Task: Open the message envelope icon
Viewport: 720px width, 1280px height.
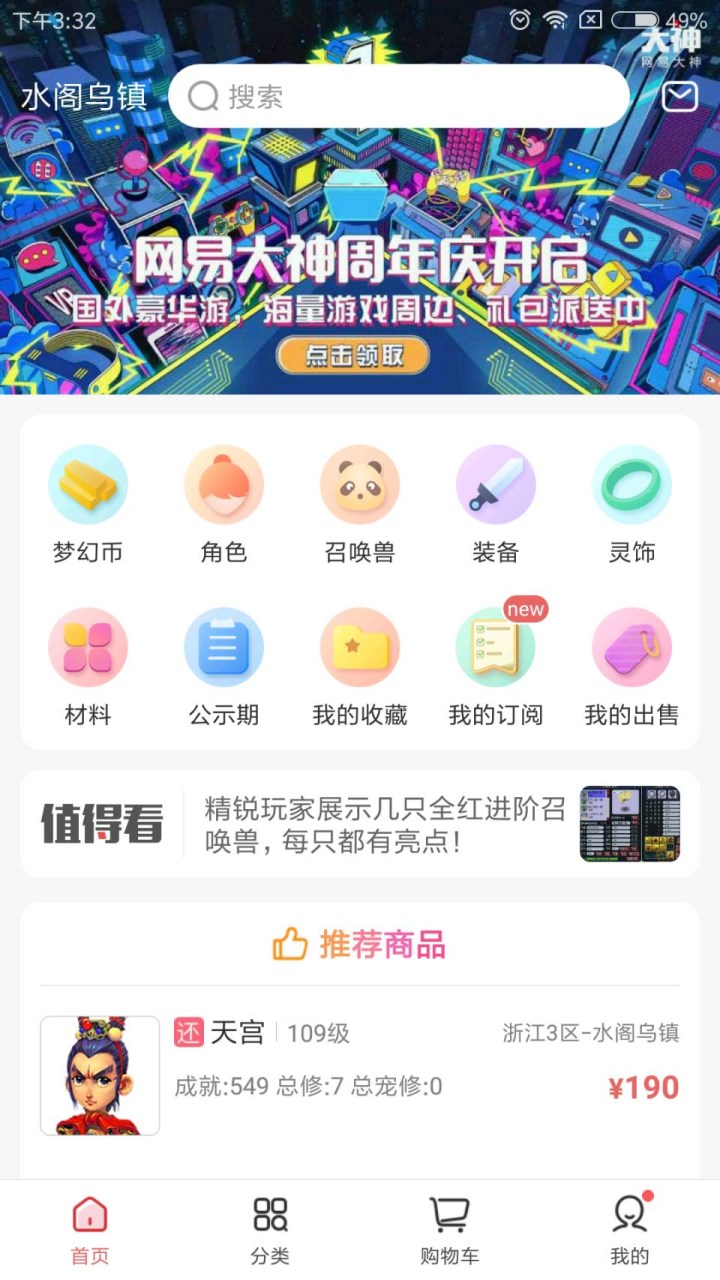Action: (x=679, y=96)
